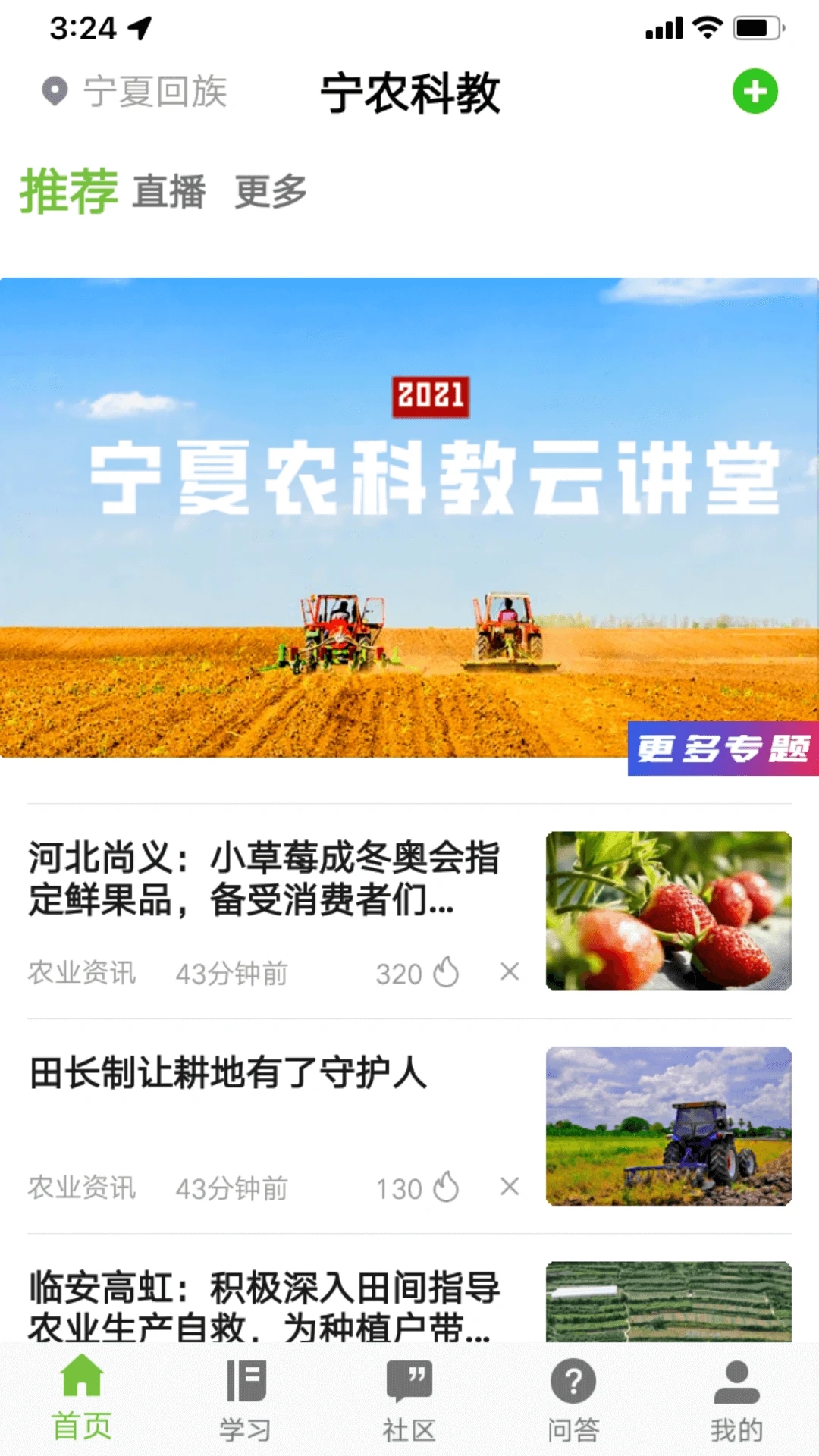The image size is (819, 1456).
Task: Open the 临安高虹 article
Action: [x=264, y=1304]
